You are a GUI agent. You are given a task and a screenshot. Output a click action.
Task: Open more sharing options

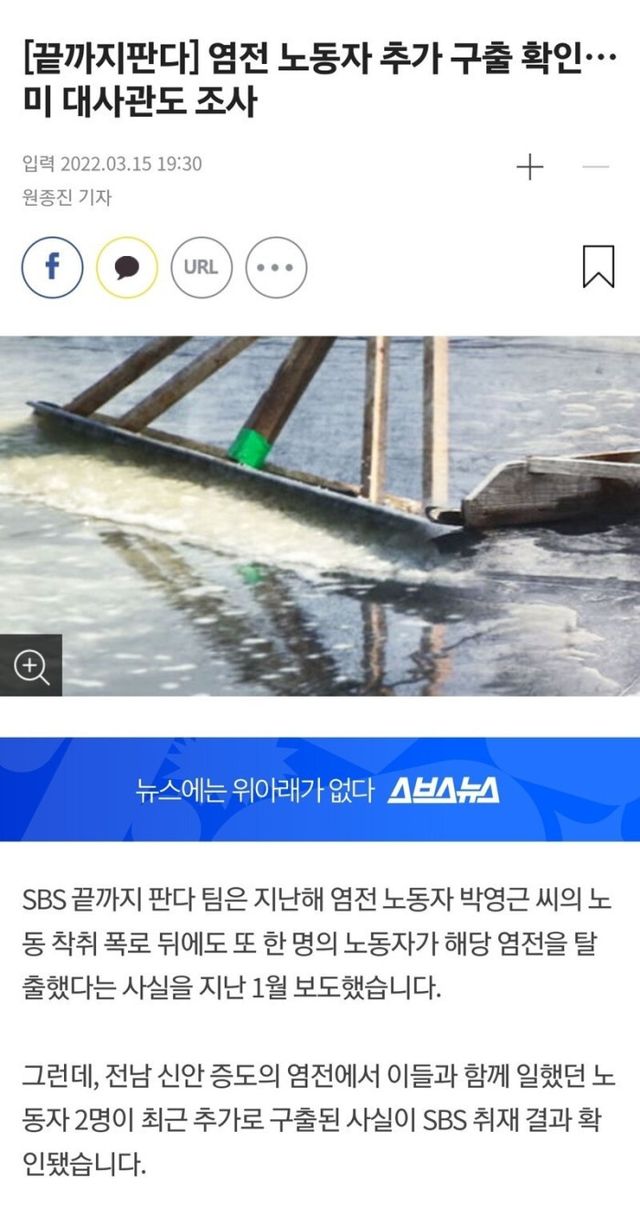276,267
